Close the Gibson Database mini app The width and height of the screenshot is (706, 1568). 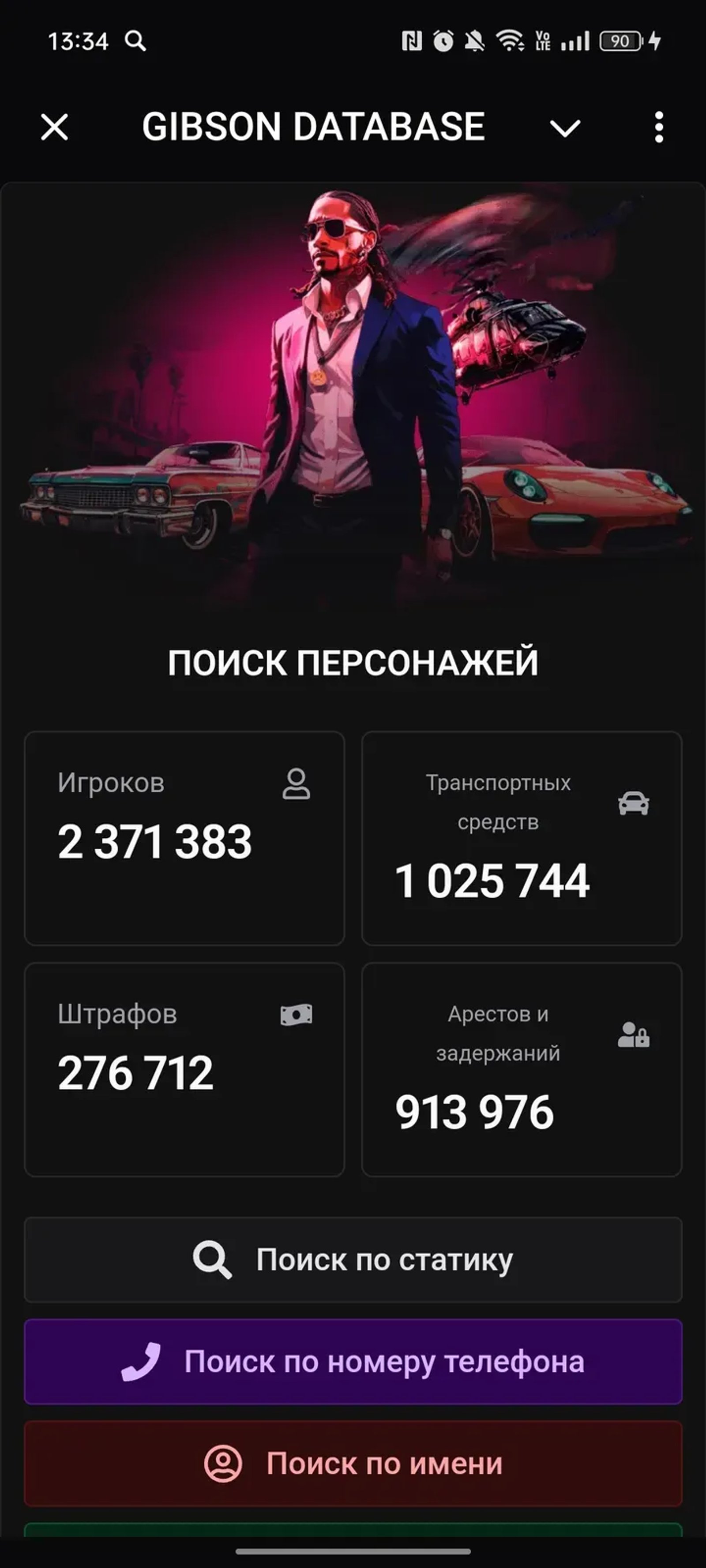click(x=54, y=126)
